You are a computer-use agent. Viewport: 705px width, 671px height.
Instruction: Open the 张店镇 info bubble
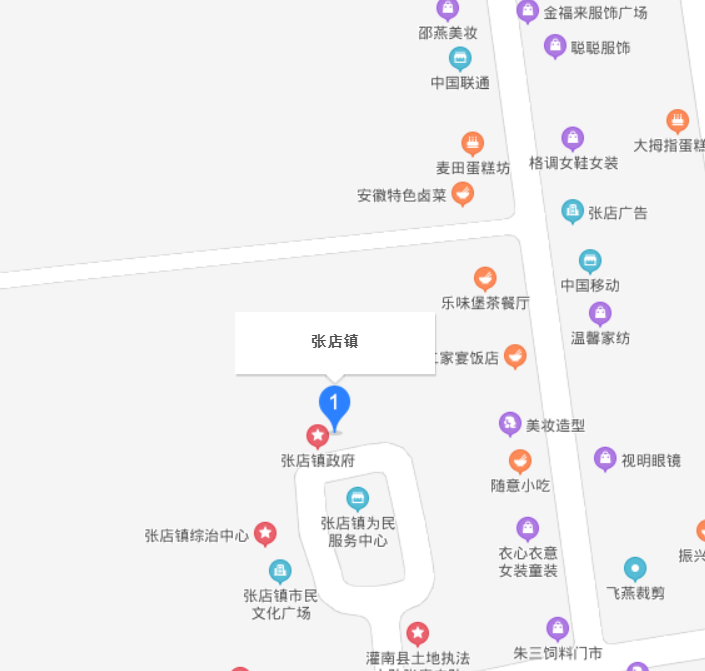[335, 342]
